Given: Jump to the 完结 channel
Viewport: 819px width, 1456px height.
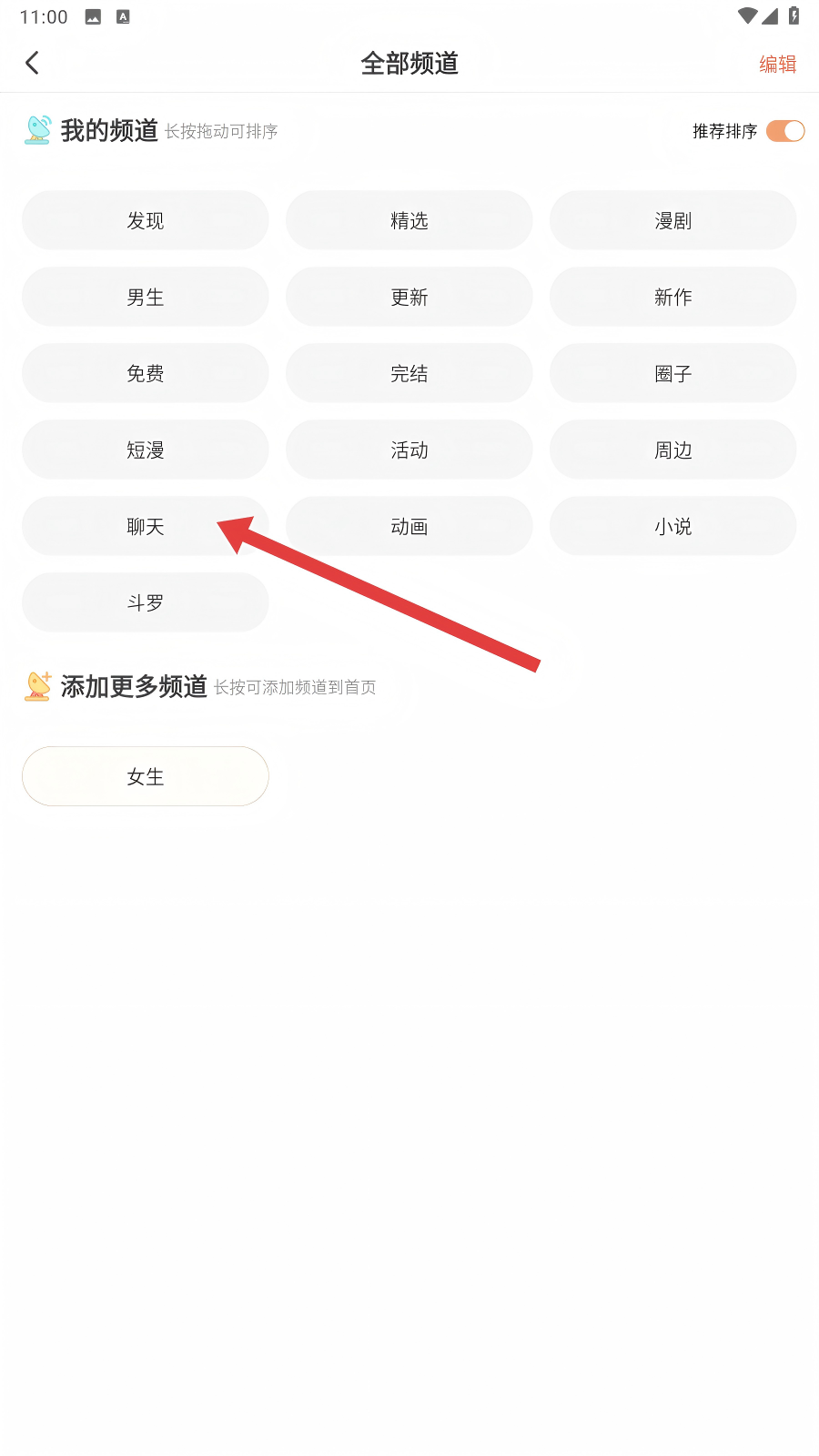Looking at the screenshot, I should [409, 373].
